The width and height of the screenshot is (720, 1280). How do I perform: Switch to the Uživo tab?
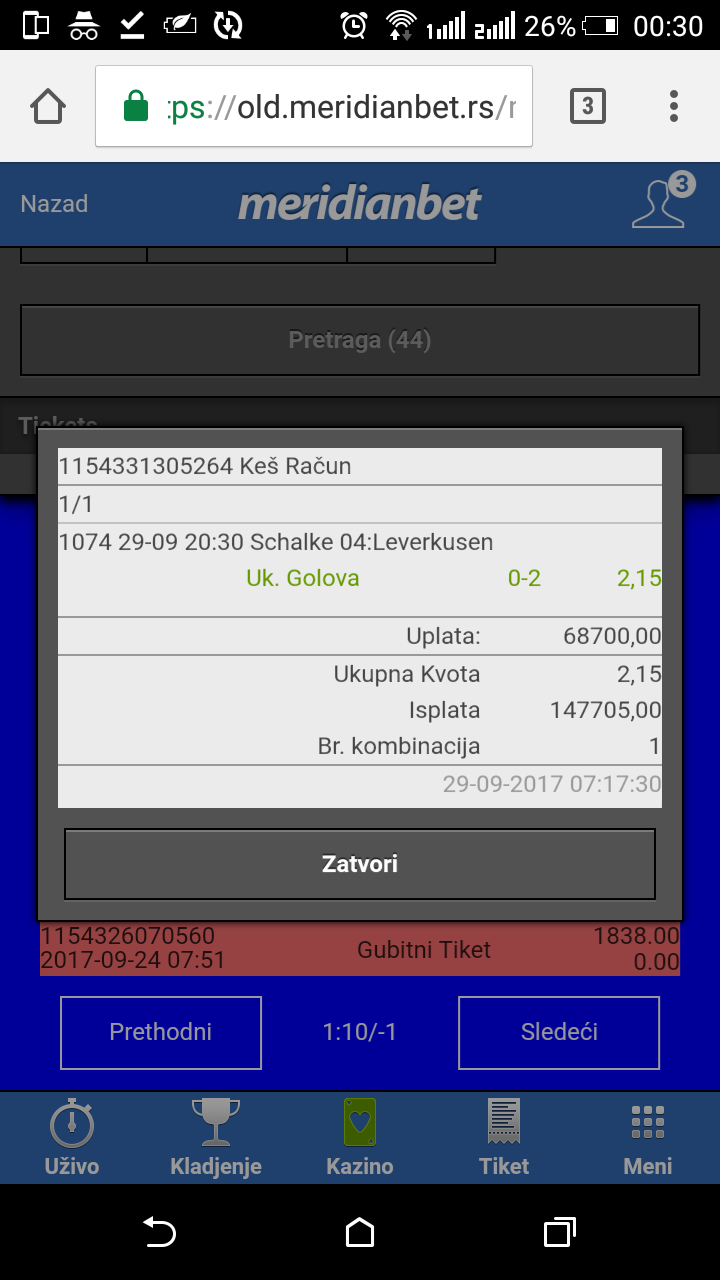[x=72, y=1137]
